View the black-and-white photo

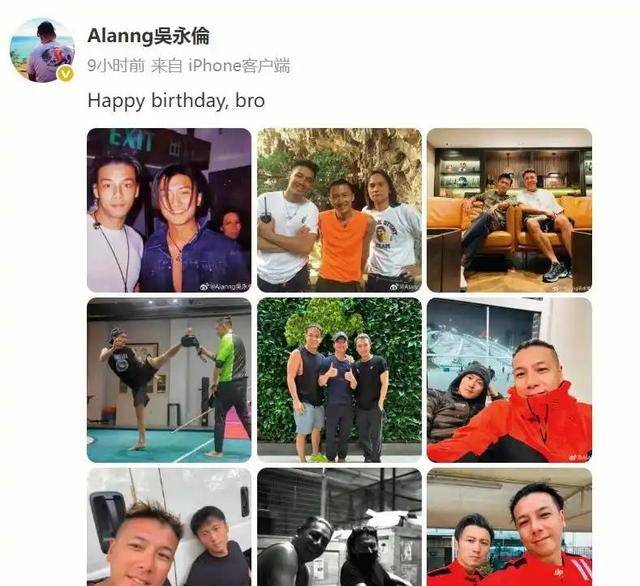point(339,527)
